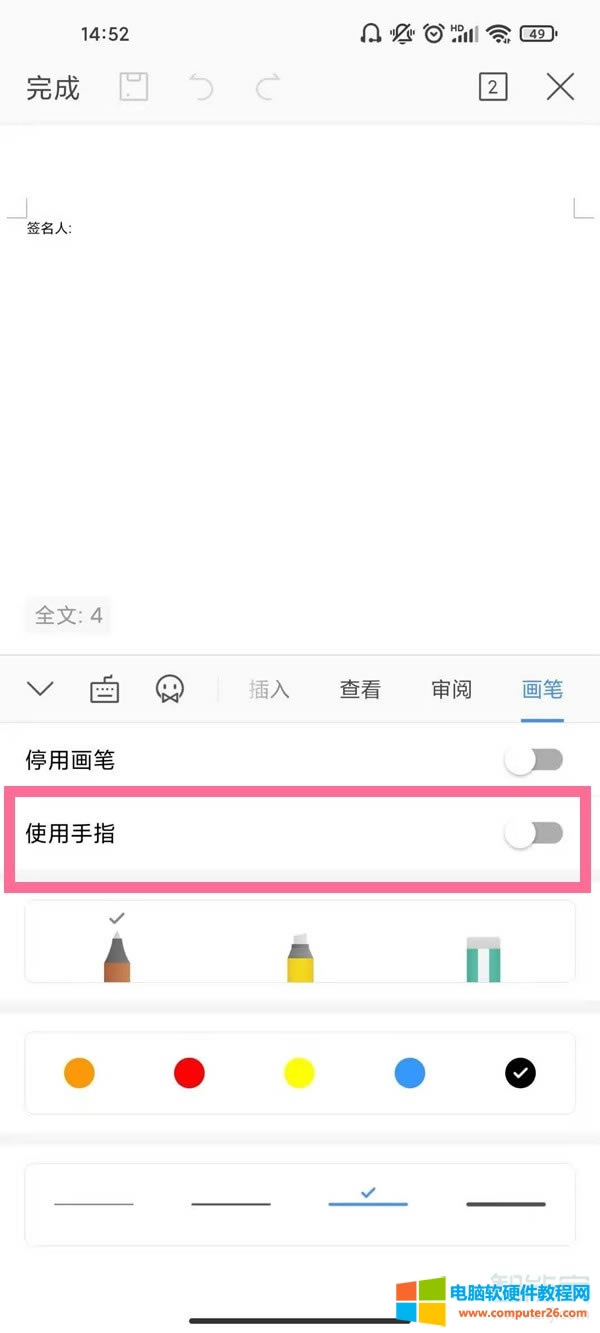Open the assistant face icon
Image resolution: width=600 pixels, height=1333 pixels.
click(x=170, y=689)
